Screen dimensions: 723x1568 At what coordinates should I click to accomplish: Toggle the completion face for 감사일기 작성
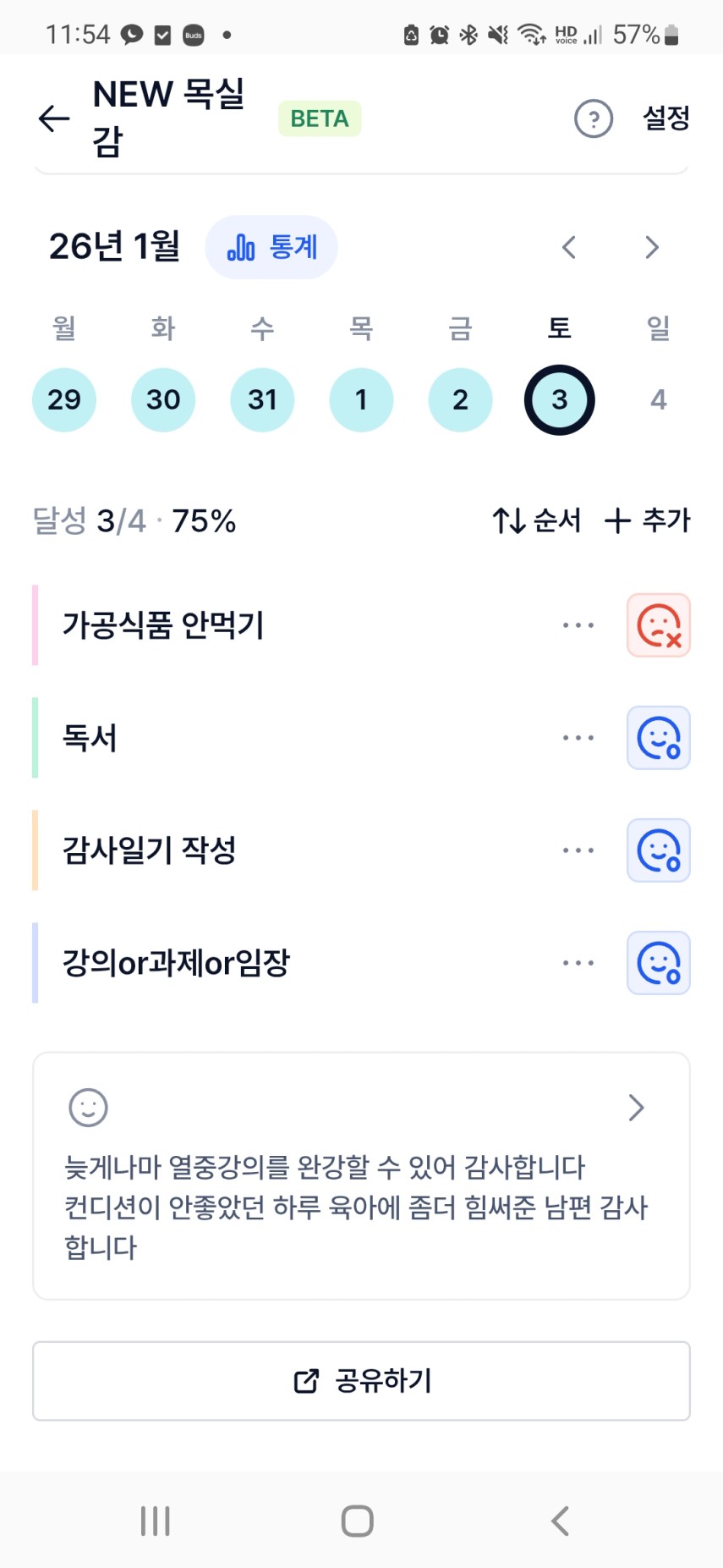[659, 850]
